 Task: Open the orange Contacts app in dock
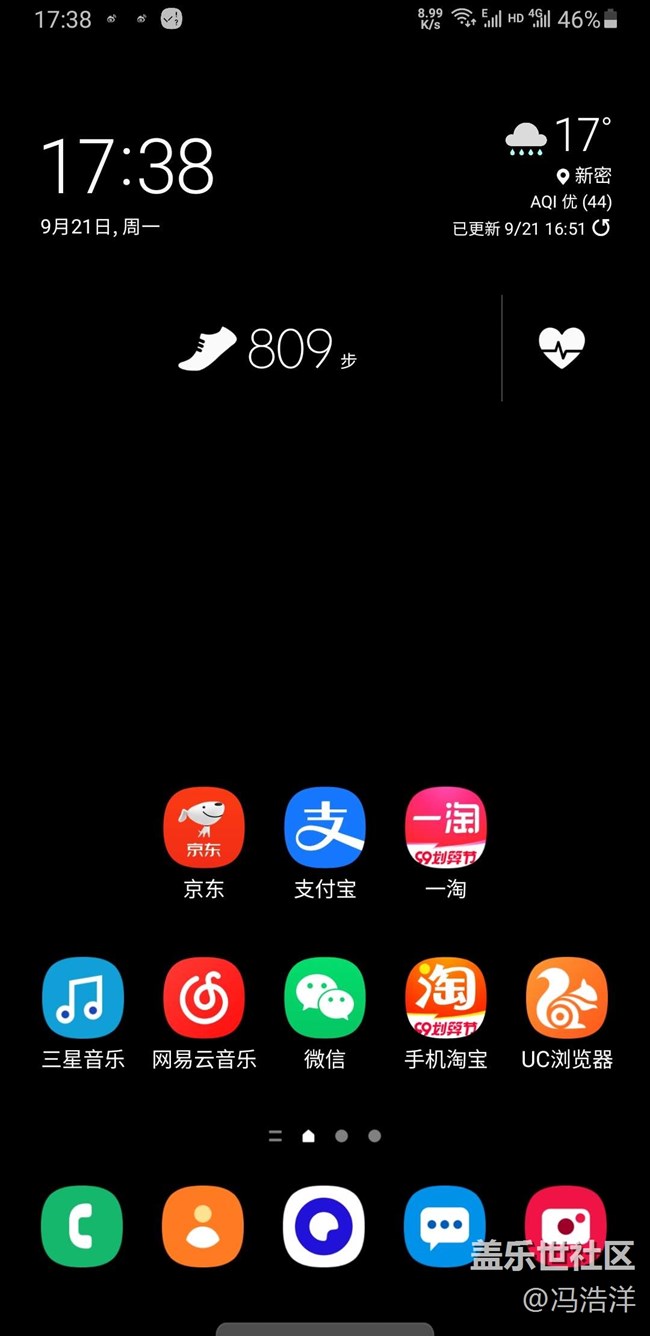(203, 1226)
